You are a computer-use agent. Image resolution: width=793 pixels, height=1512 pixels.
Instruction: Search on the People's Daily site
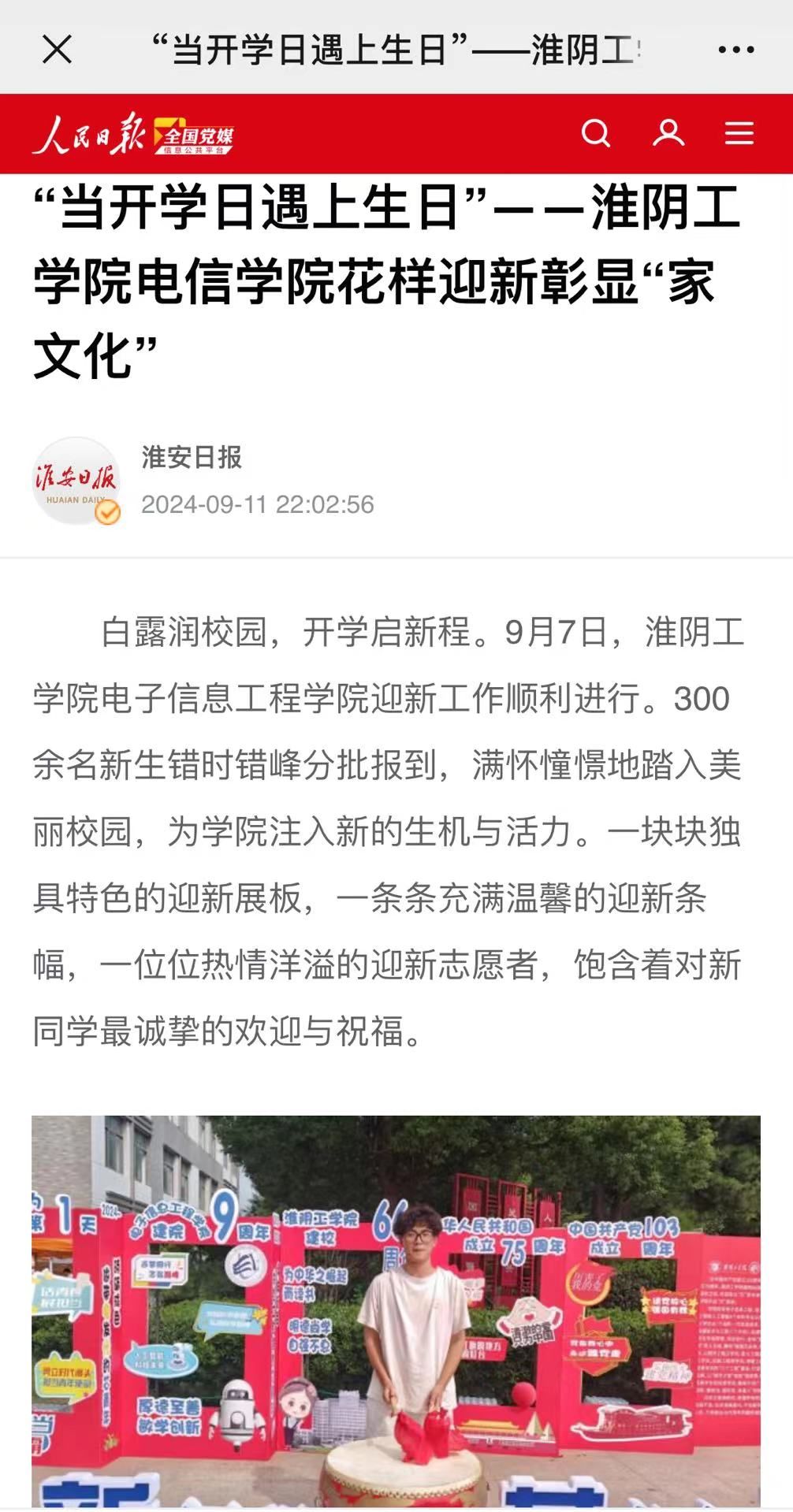point(596,133)
